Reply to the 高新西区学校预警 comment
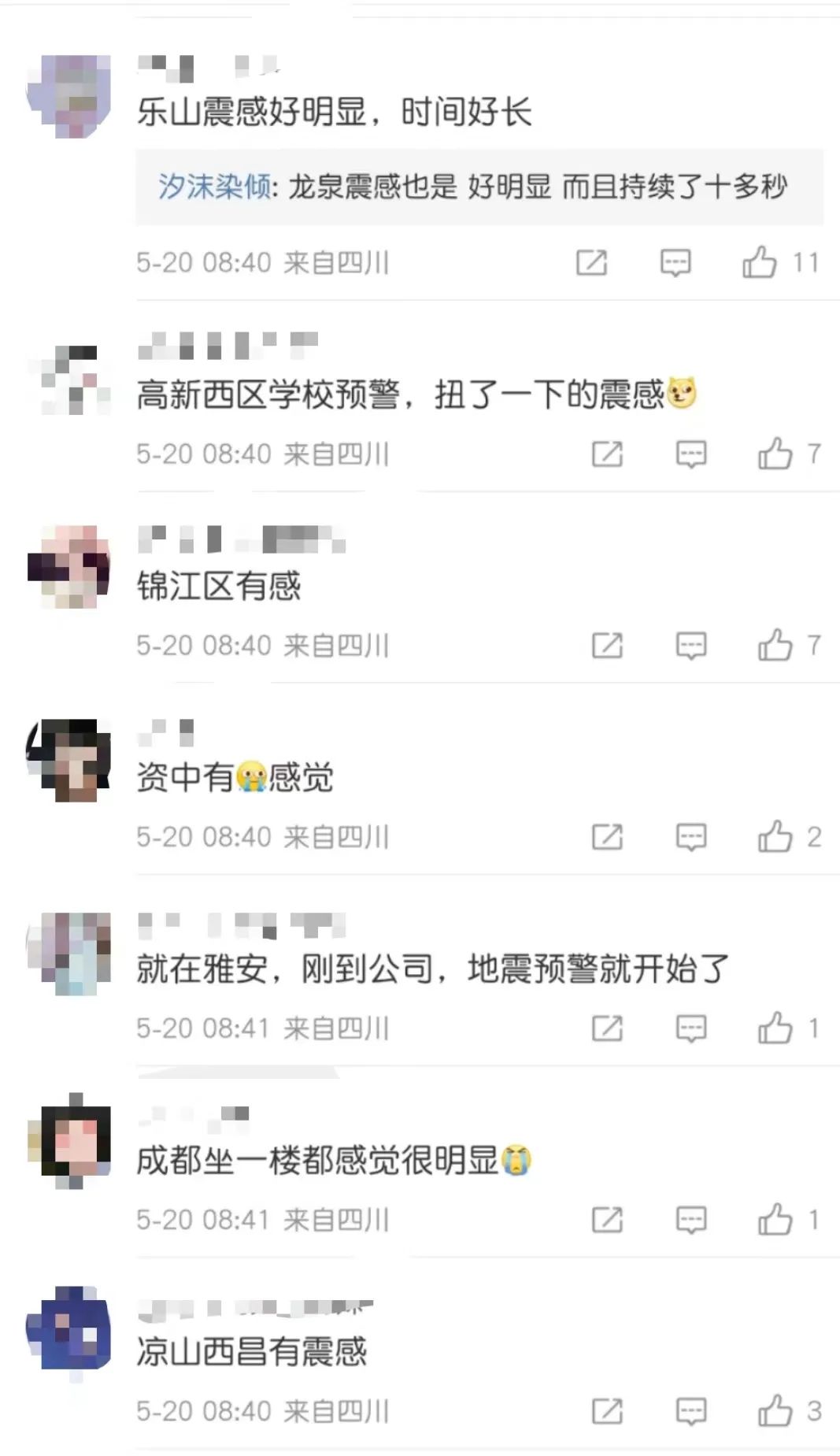Viewport: 840px width, 1456px height. [x=690, y=454]
